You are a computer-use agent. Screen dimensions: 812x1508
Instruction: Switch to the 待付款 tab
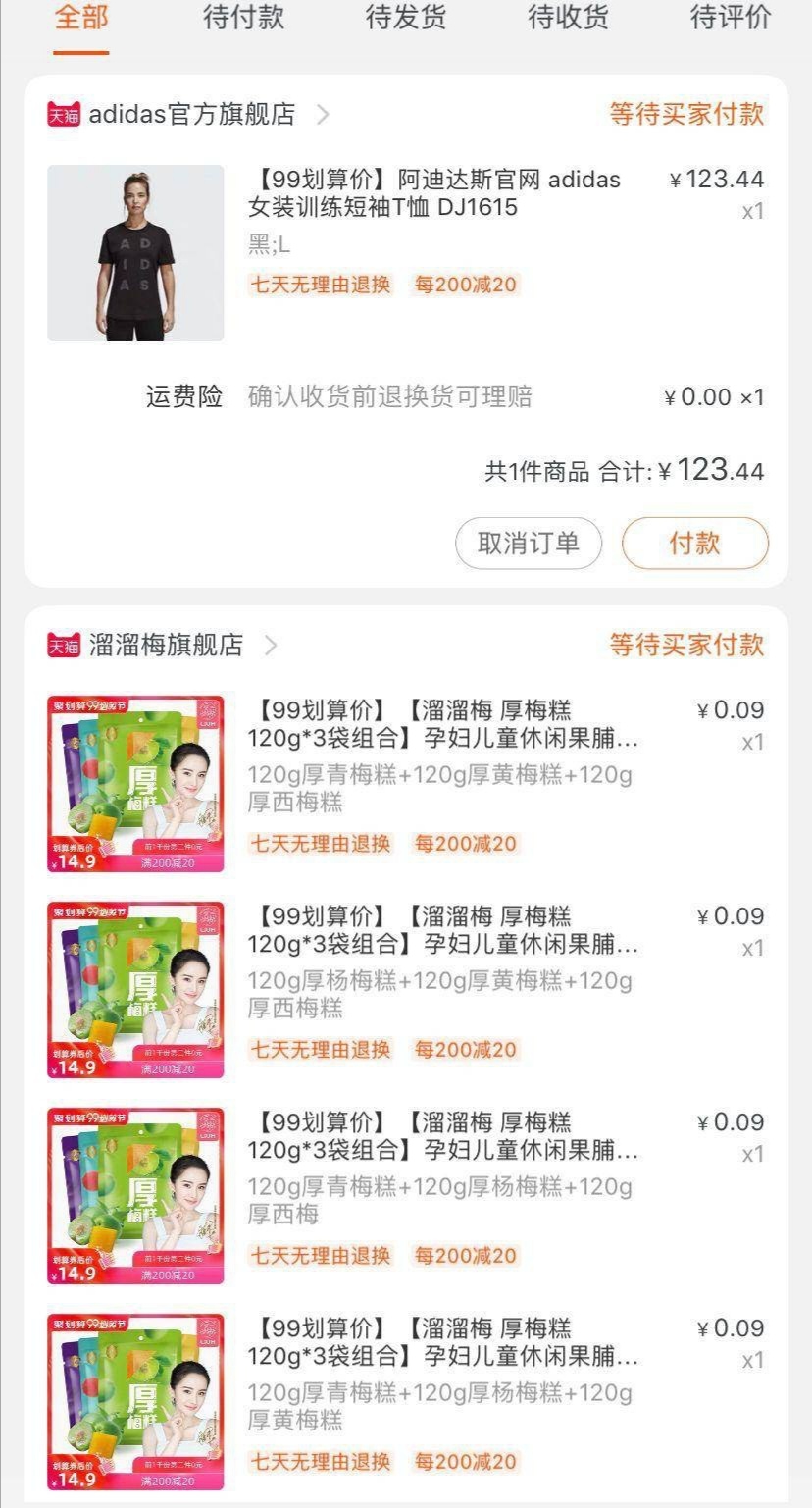click(243, 19)
